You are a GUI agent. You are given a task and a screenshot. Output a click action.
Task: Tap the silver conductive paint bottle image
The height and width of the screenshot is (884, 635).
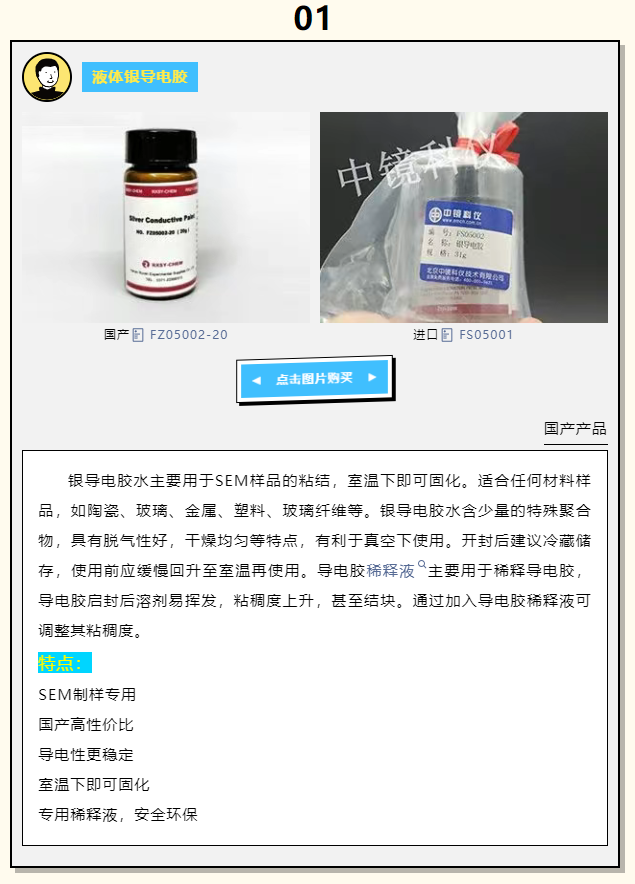click(x=166, y=217)
